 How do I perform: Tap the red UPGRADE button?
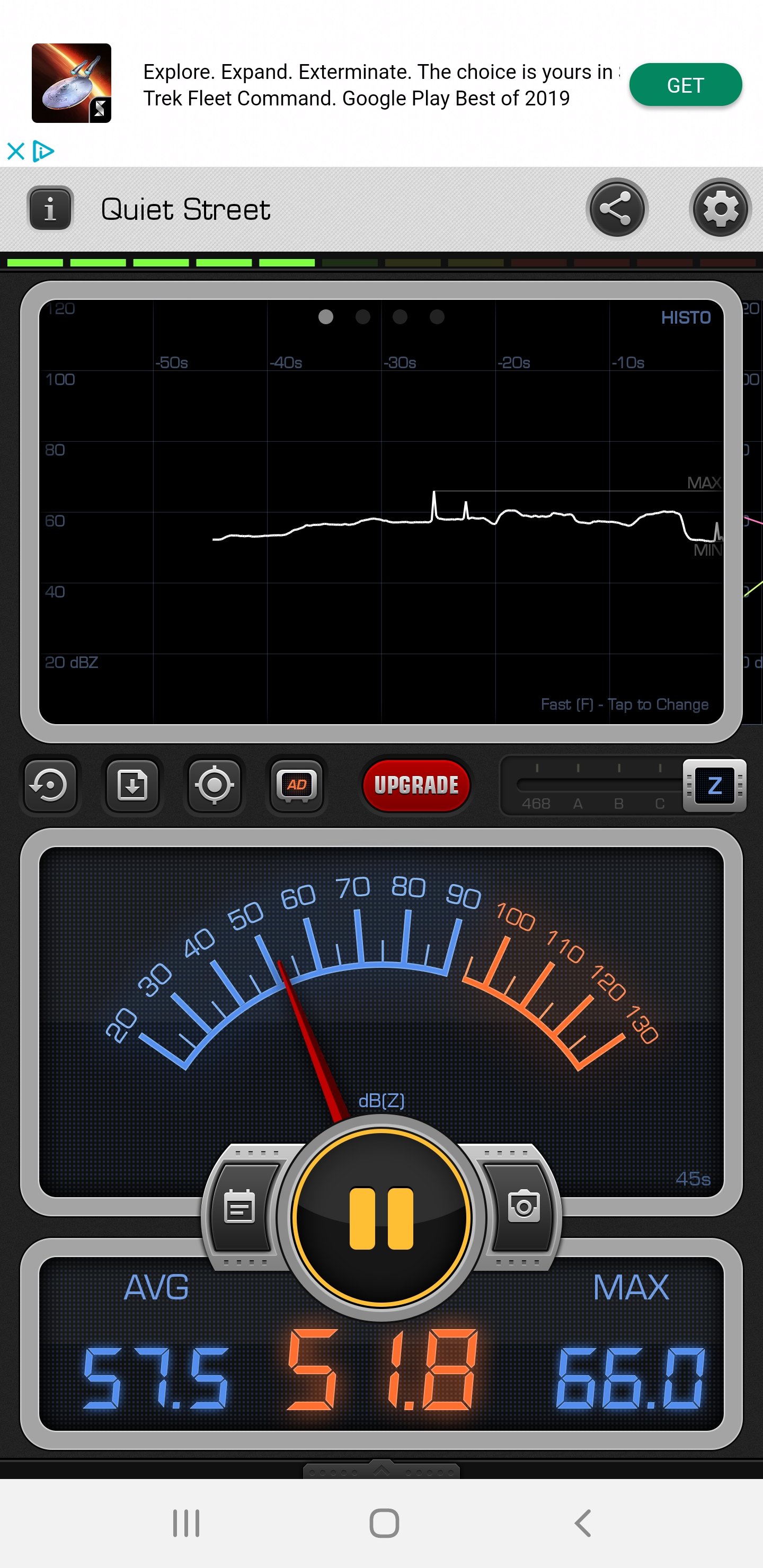416,785
